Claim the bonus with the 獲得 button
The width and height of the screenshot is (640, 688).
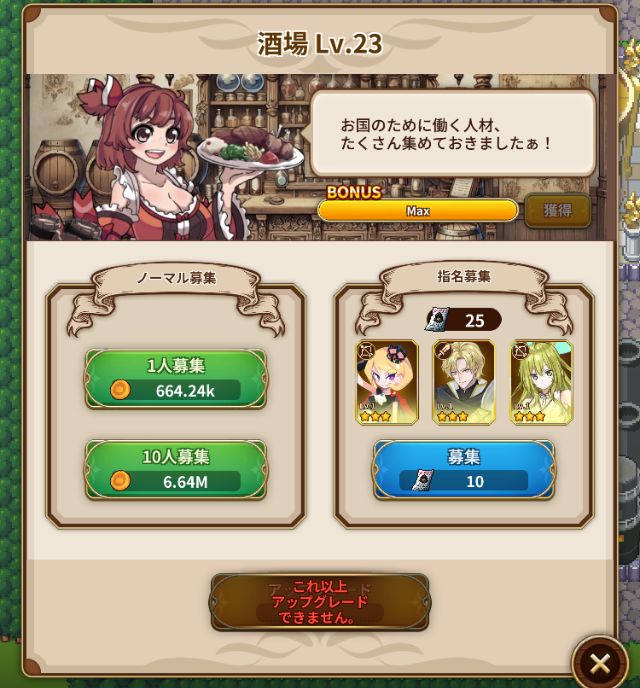tap(557, 210)
